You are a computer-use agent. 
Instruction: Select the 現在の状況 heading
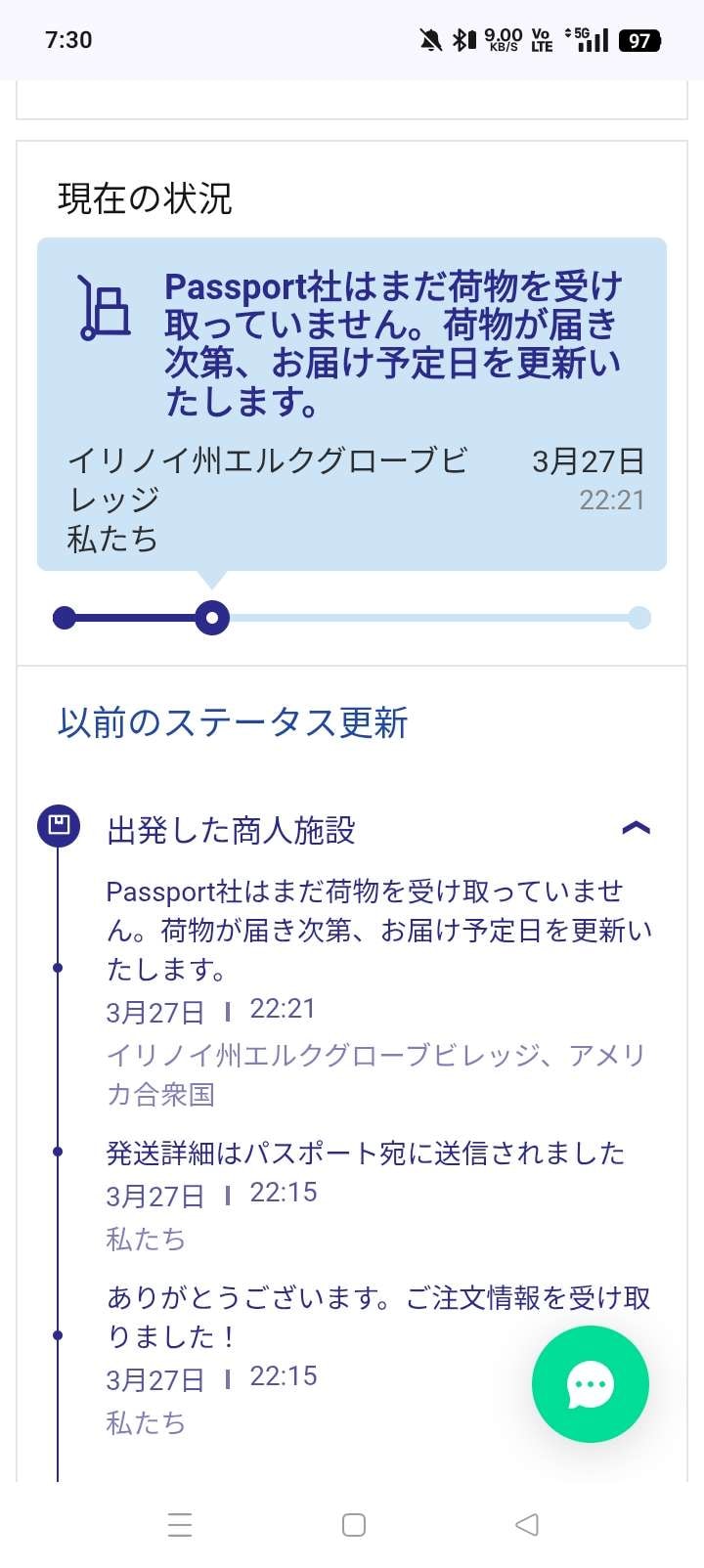tap(142, 197)
